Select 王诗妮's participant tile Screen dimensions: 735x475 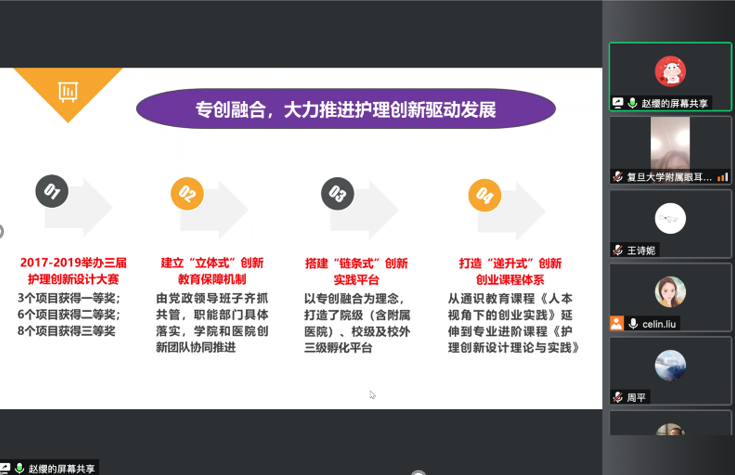click(670, 222)
